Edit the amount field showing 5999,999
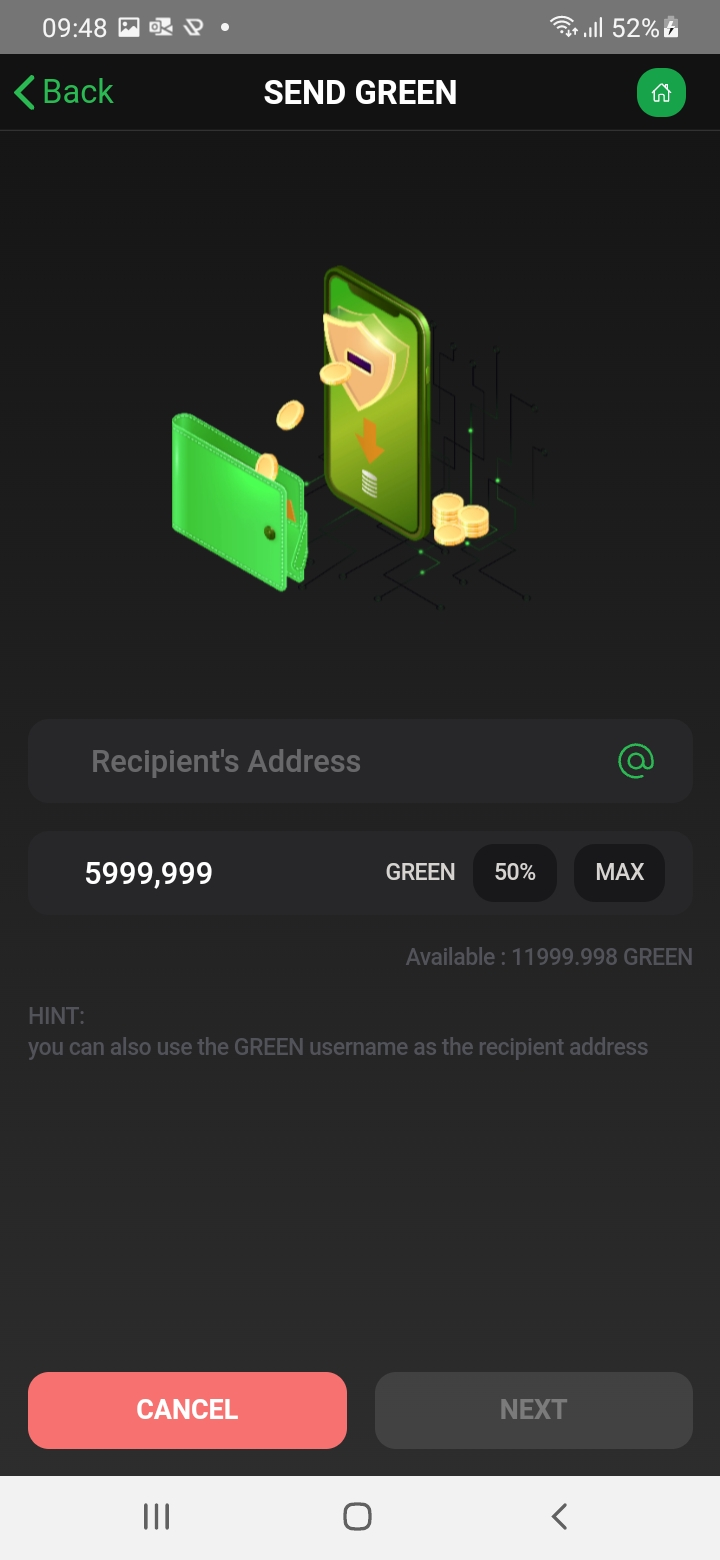The height and width of the screenshot is (1560, 720). tap(200, 873)
